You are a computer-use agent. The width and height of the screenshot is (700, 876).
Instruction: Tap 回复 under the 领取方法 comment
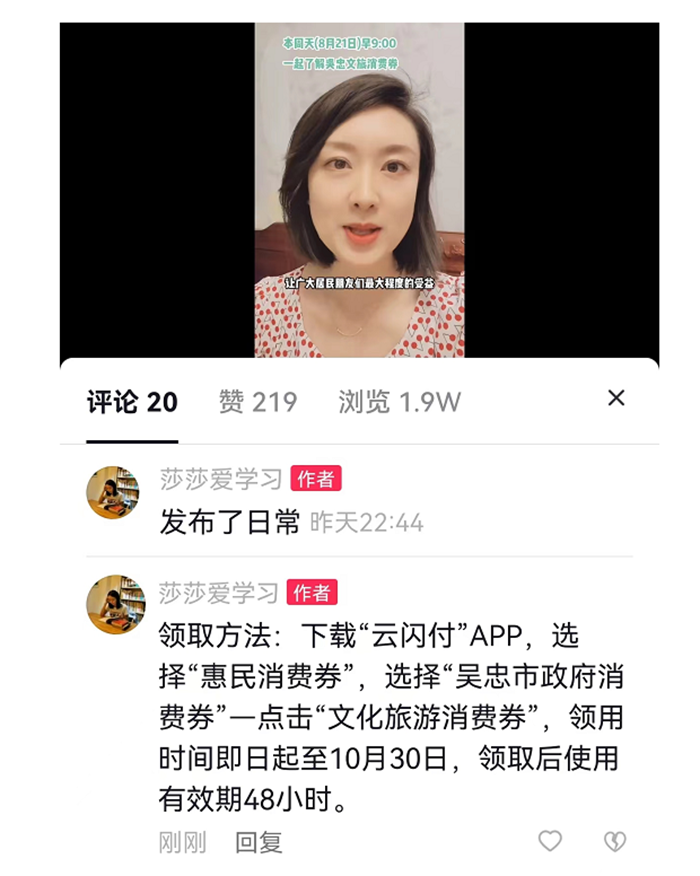pyautogui.click(x=259, y=842)
